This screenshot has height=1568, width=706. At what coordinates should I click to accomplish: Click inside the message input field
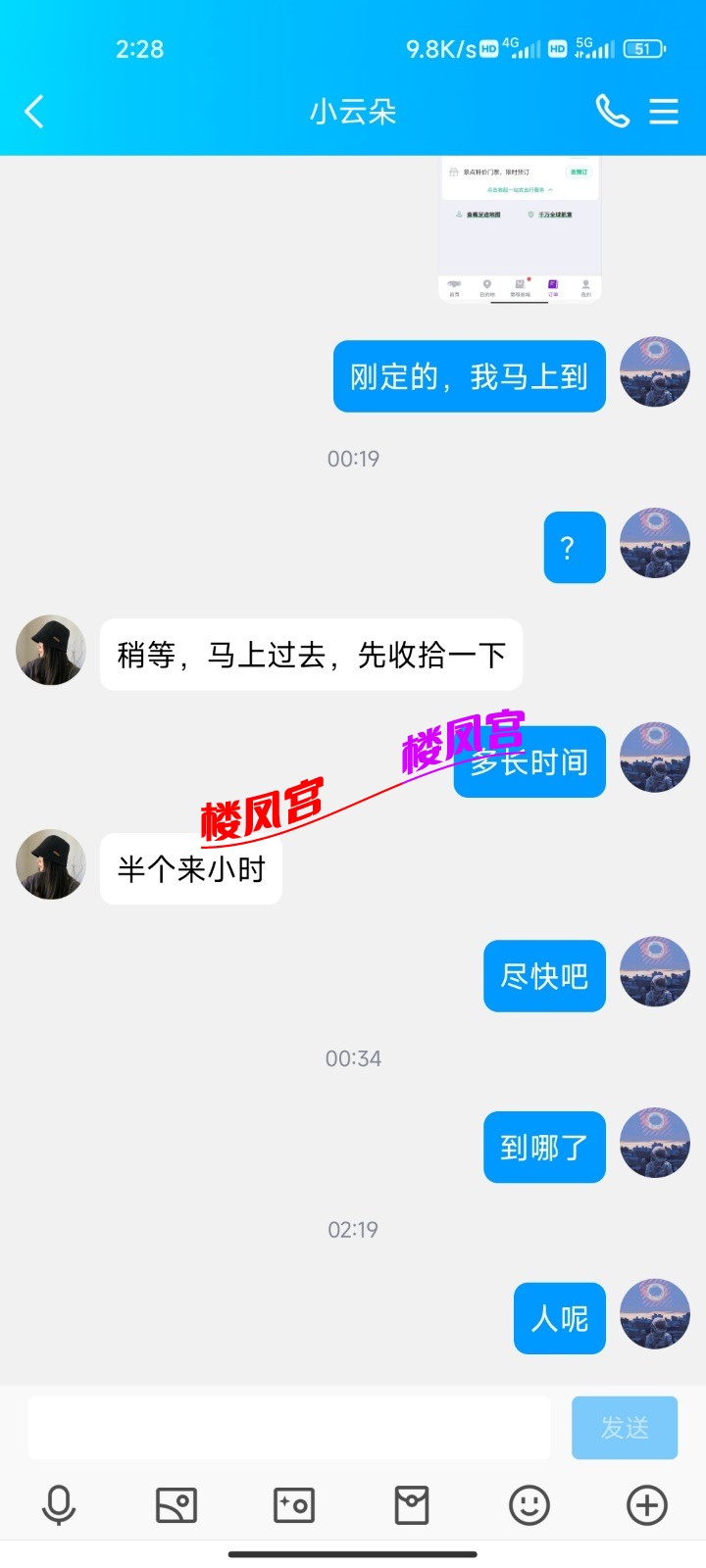[289, 1428]
